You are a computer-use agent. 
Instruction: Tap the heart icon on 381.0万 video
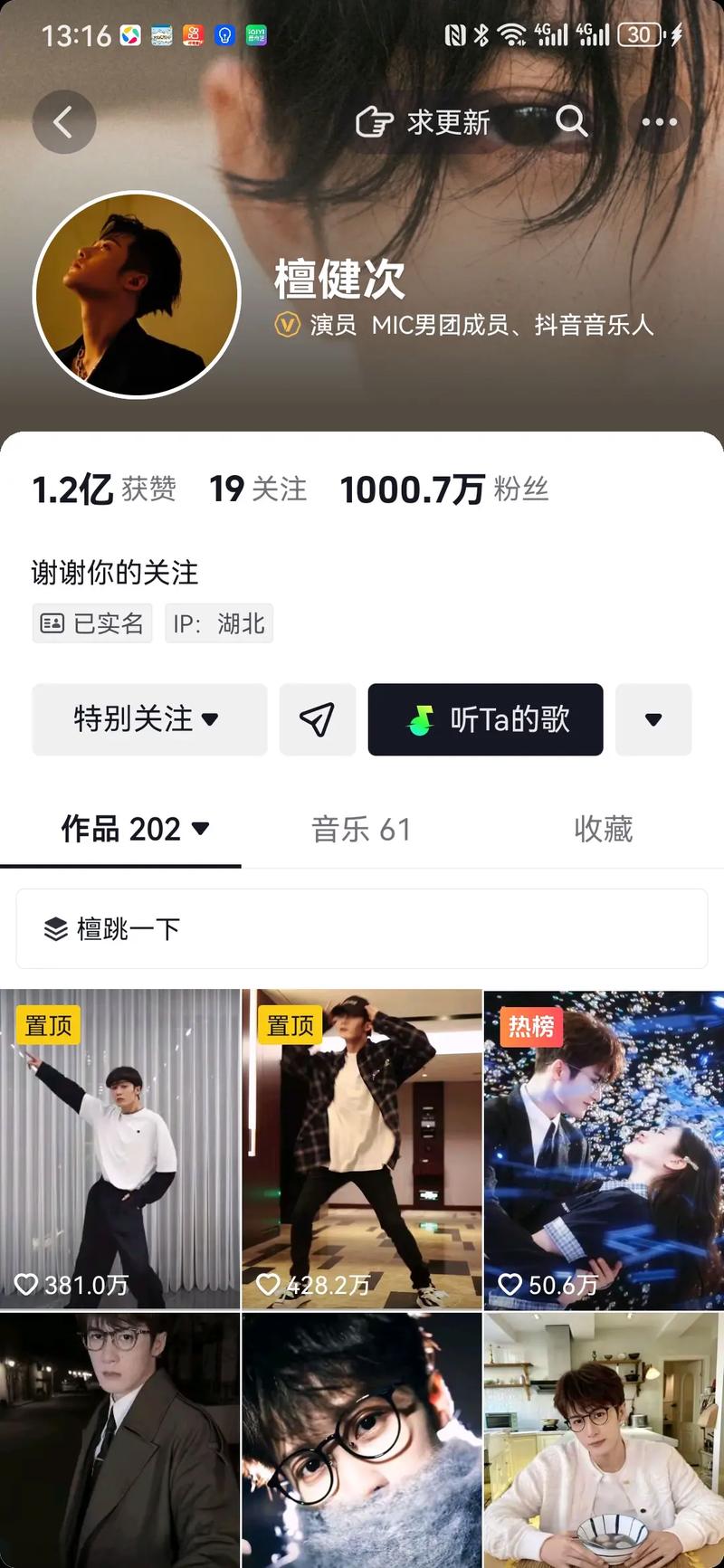click(25, 1283)
